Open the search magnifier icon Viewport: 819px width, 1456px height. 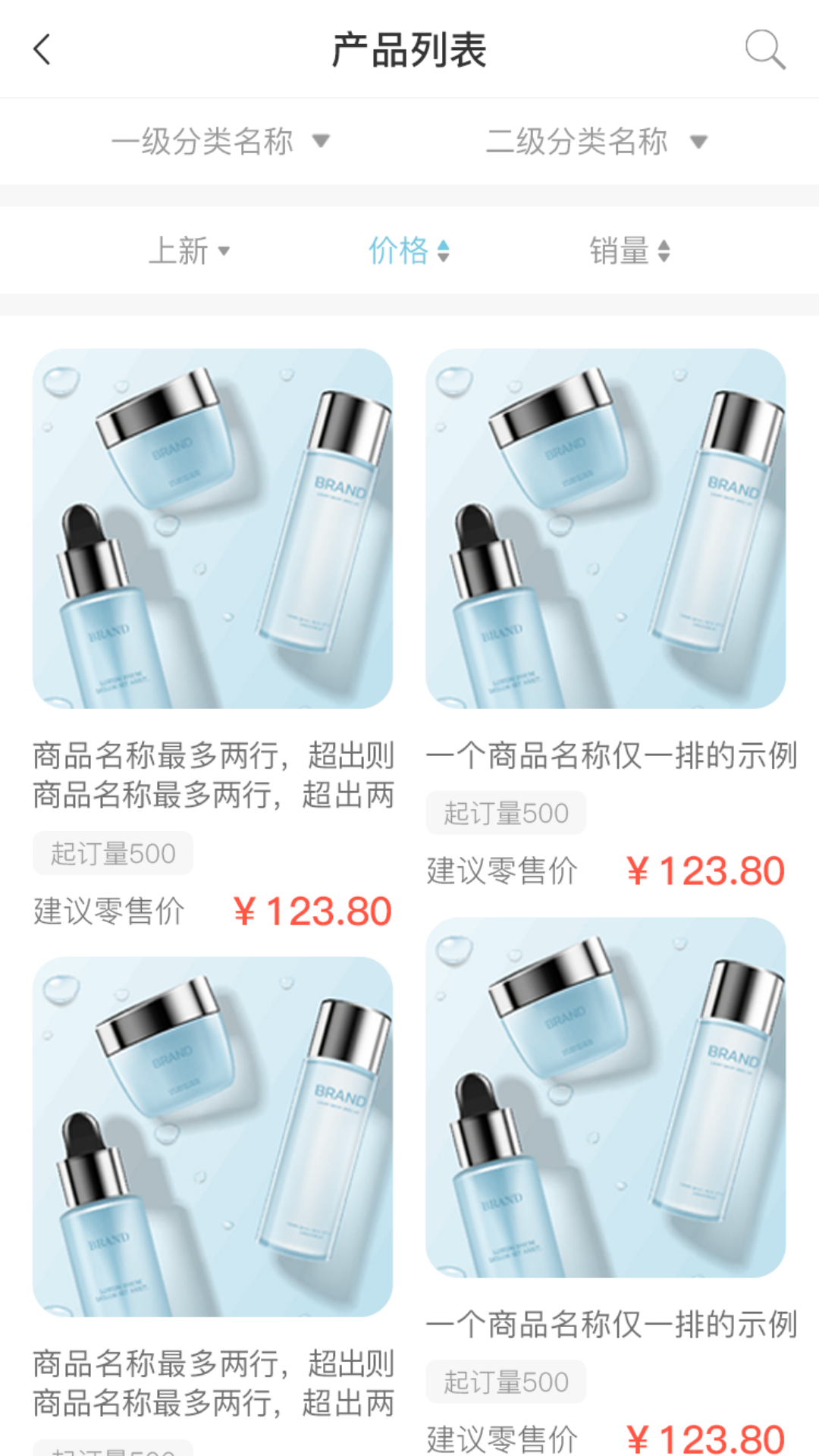click(x=764, y=50)
